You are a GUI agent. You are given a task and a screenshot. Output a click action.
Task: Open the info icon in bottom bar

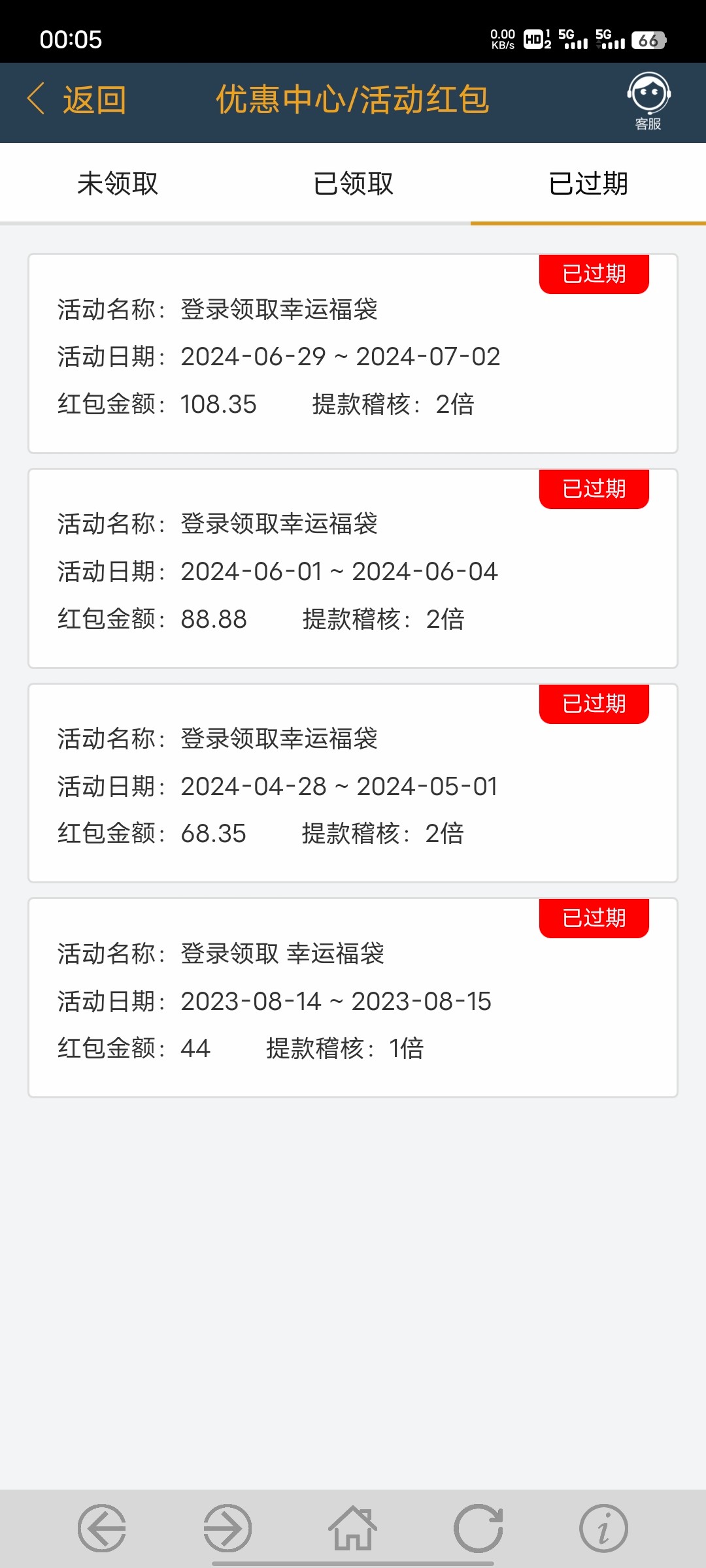click(604, 1528)
